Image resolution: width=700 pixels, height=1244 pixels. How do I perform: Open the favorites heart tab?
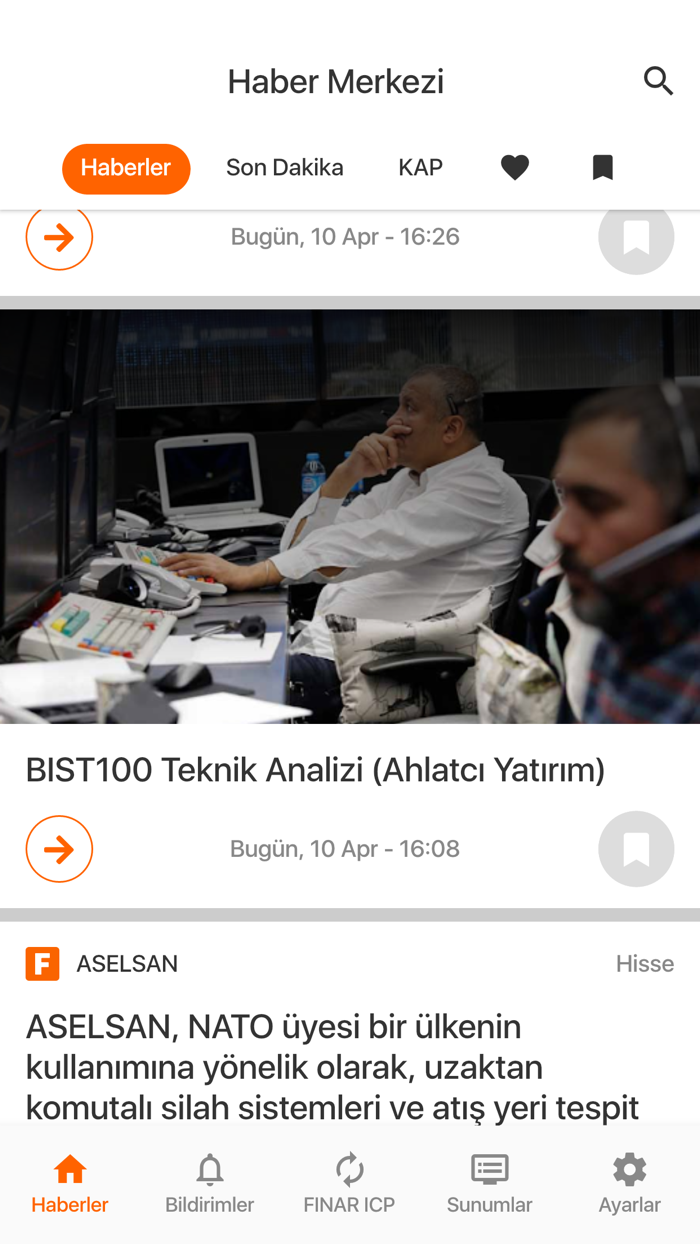pyautogui.click(x=515, y=168)
